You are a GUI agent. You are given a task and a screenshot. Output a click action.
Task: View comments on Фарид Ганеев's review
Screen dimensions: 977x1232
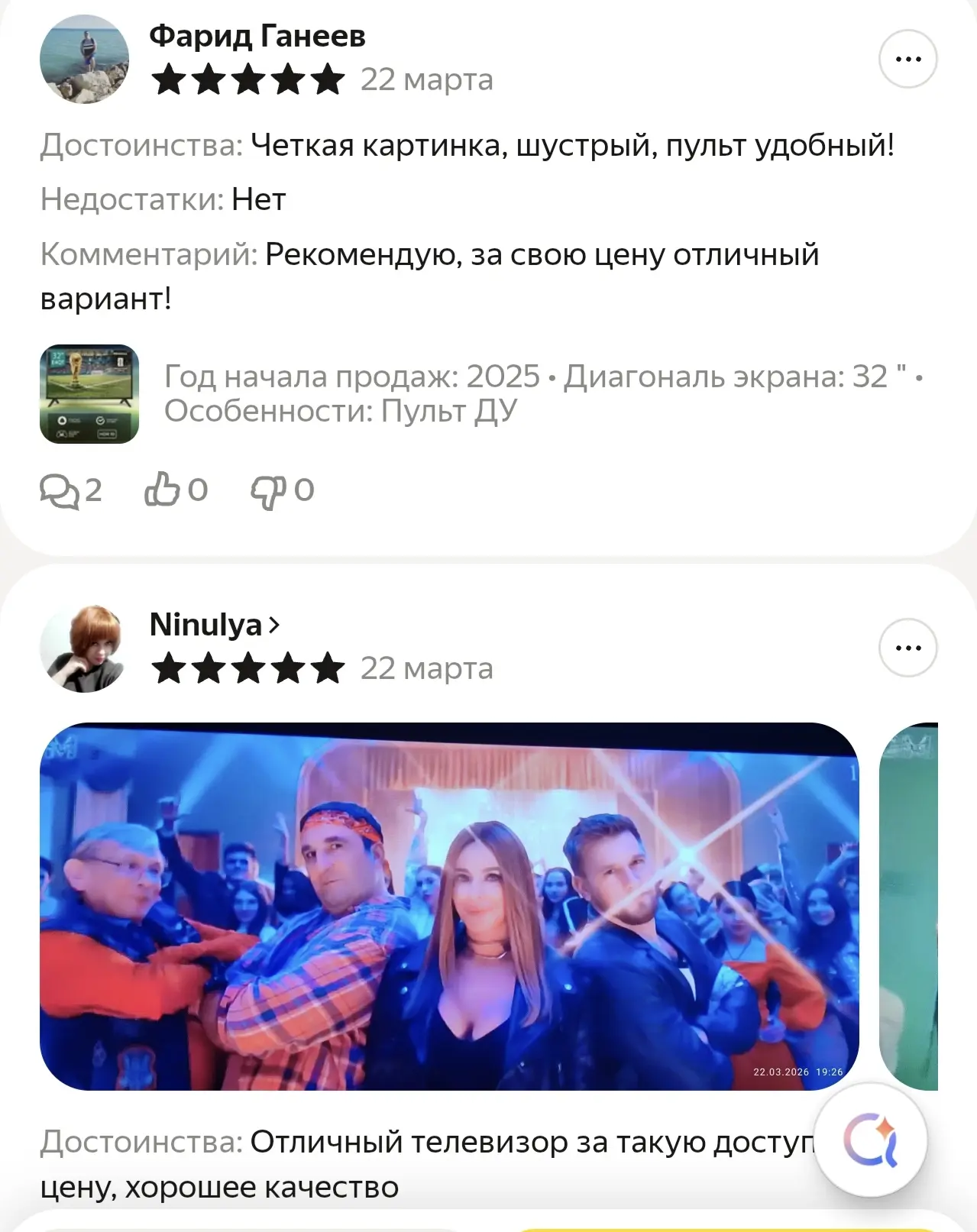[70, 490]
